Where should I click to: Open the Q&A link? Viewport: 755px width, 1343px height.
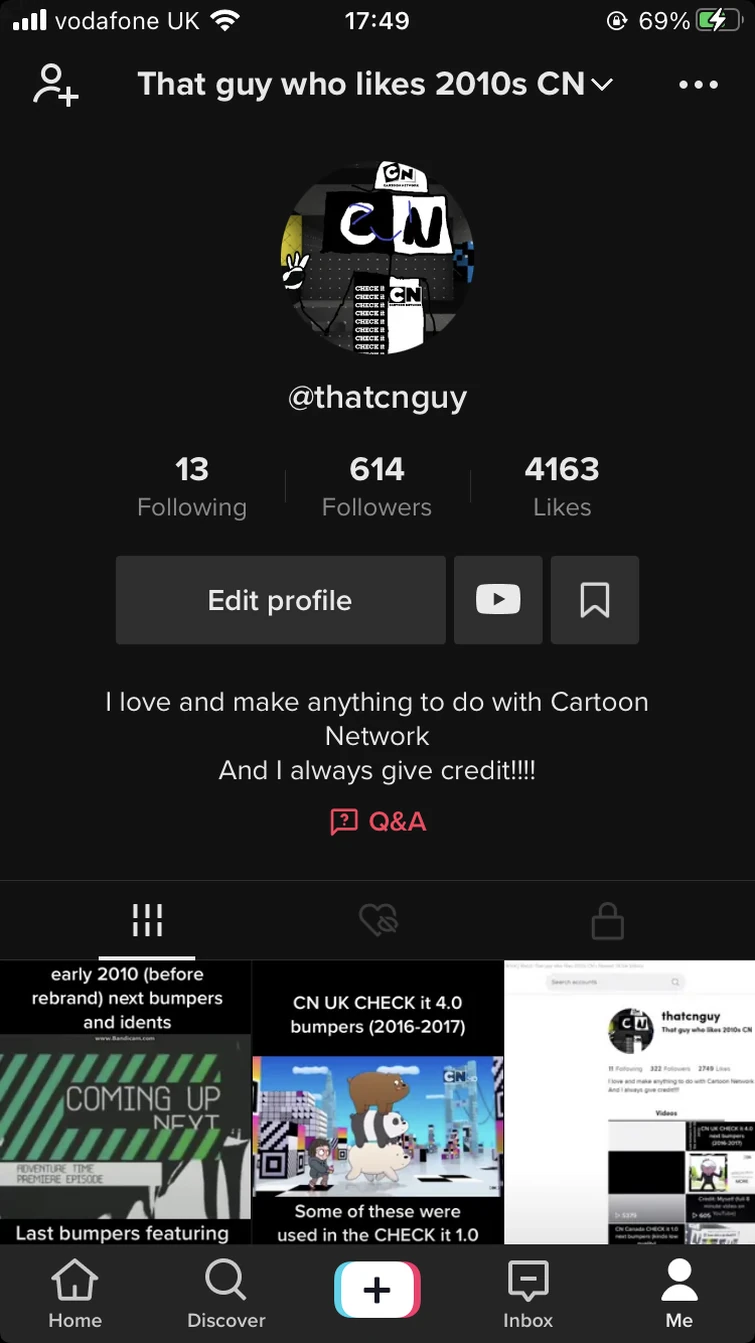(x=378, y=822)
